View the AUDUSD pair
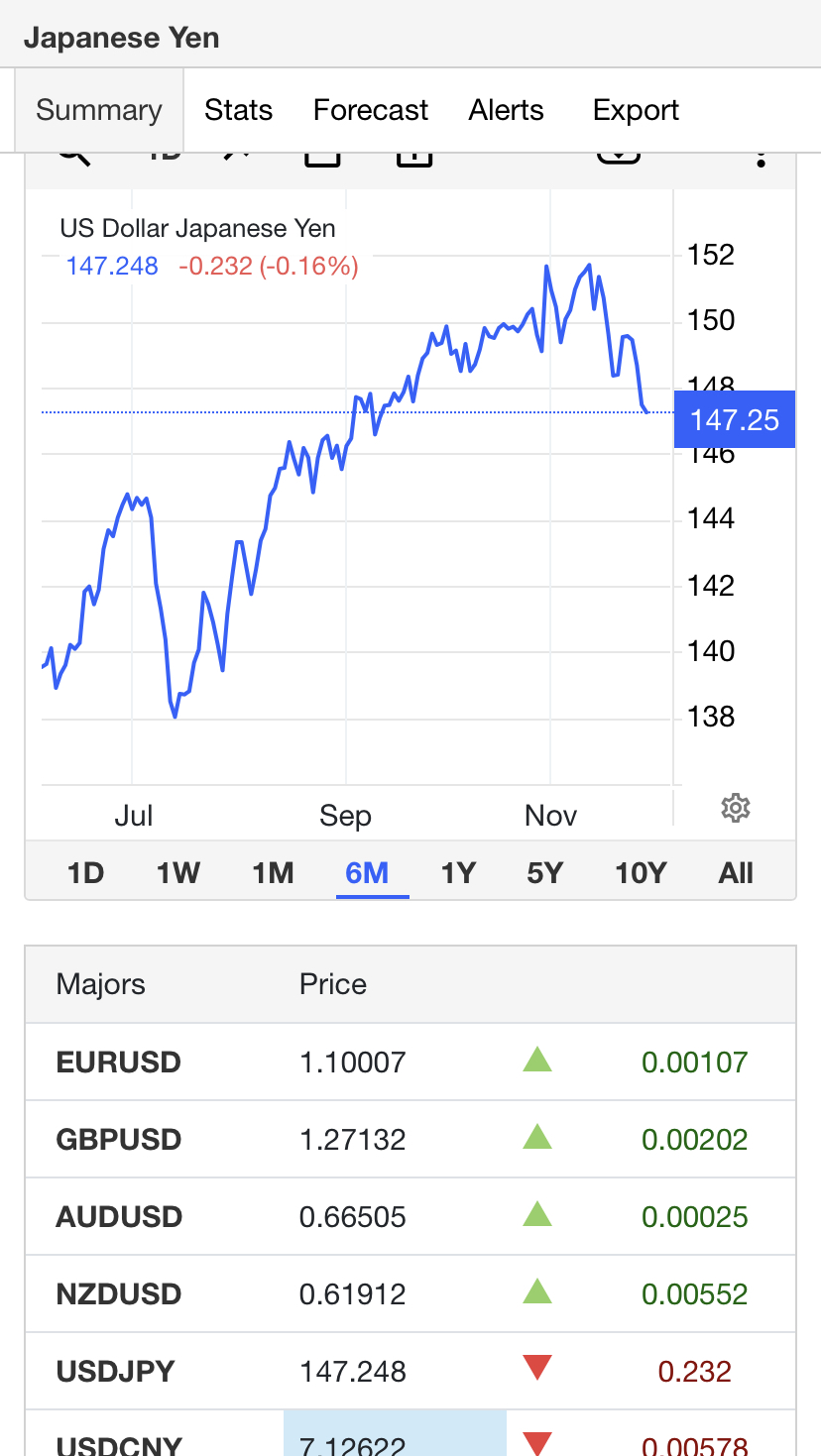 tap(410, 1217)
